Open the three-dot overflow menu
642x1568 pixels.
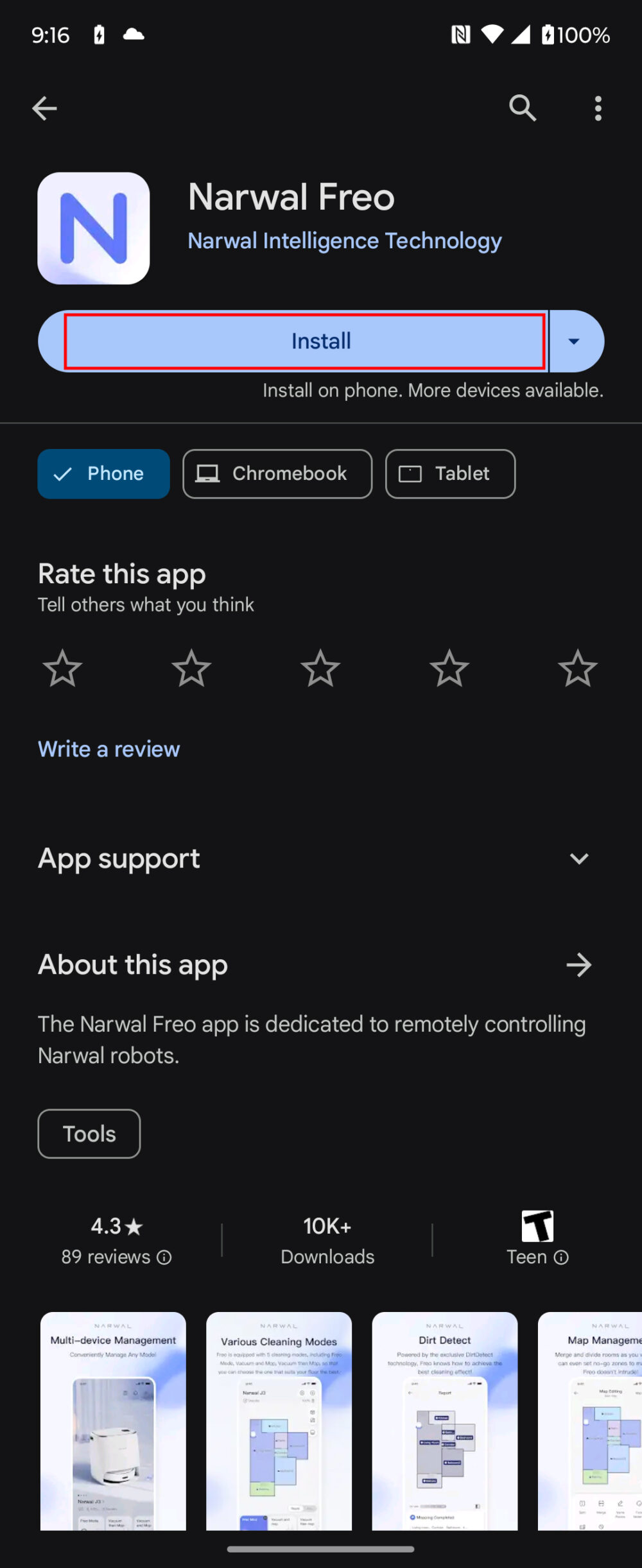point(598,108)
